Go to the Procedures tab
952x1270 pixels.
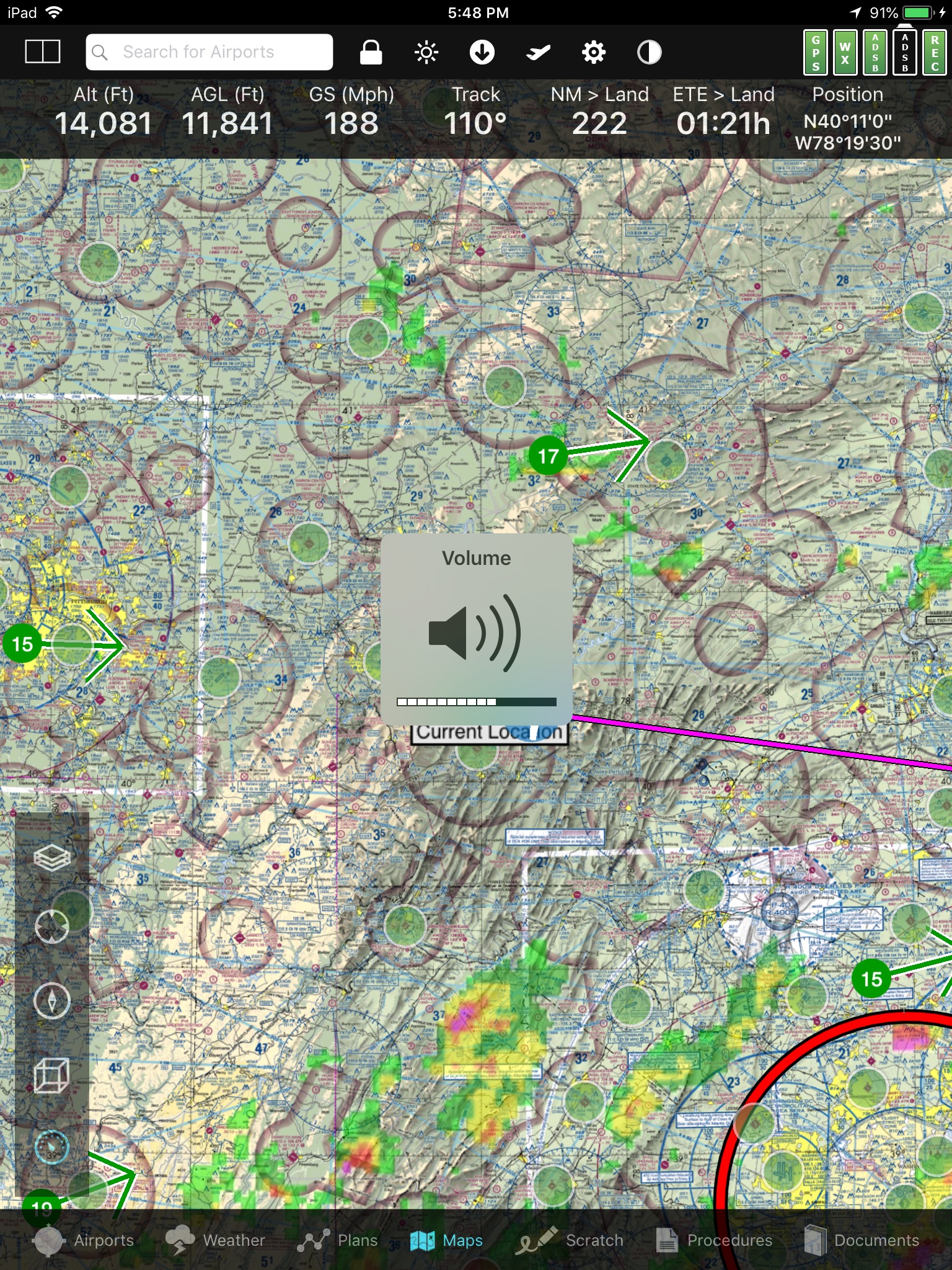click(715, 1240)
